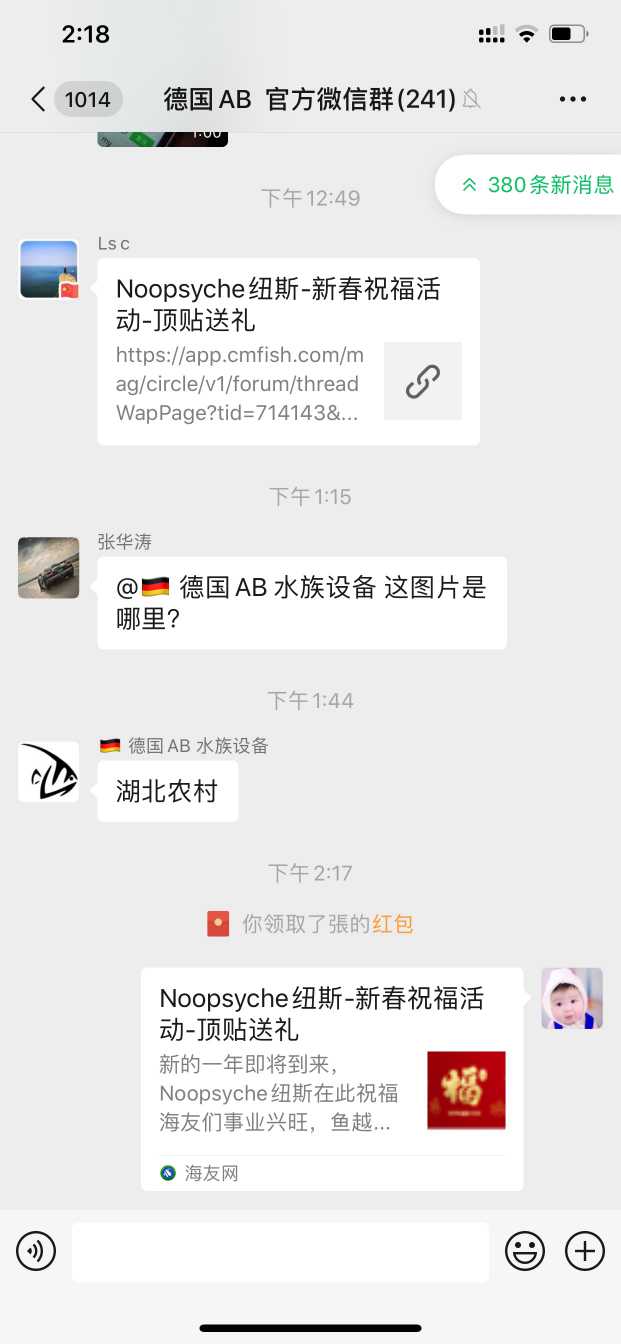The height and width of the screenshot is (1344, 621).
Task: Open the emoji sticker panel
Action: [x=525, y=1251]
